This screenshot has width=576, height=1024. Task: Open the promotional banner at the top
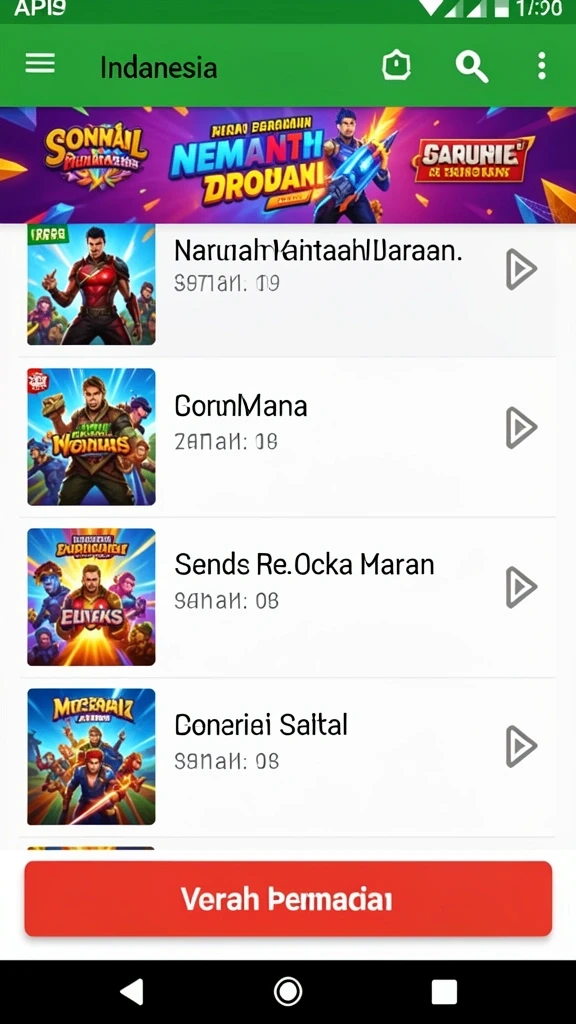pyautogui.click(x=288, y=165)
